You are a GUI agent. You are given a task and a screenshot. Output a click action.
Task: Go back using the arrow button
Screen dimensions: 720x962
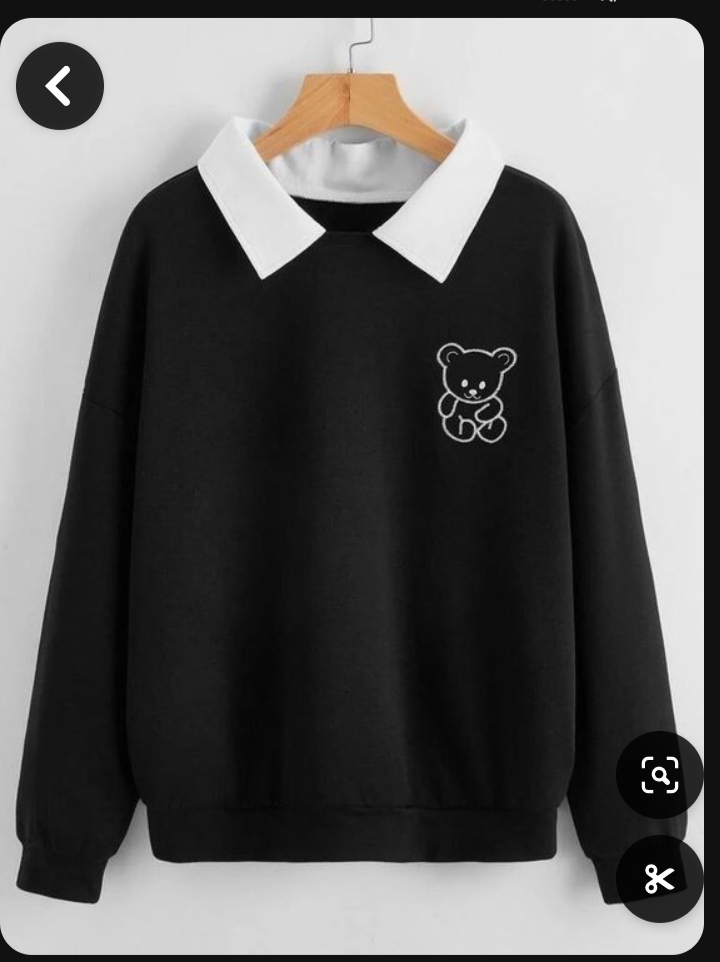pos(59,86)
